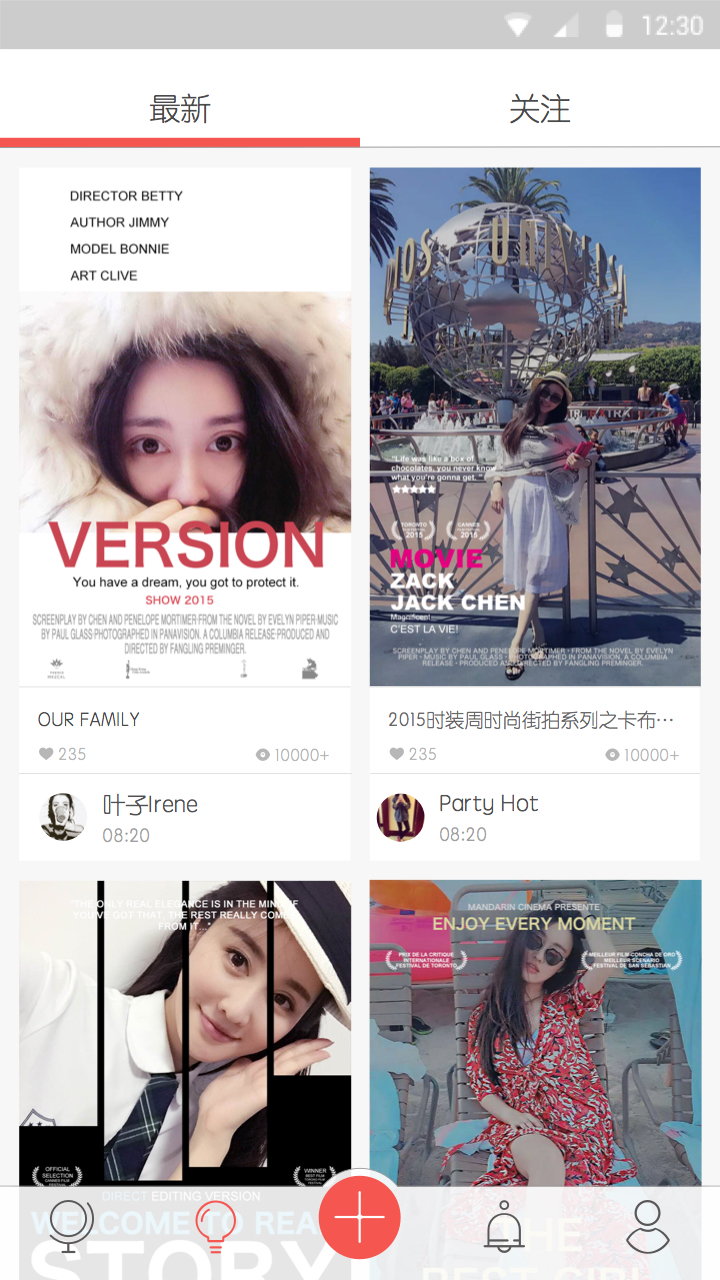Switch to the 最新 tab
720x1280 pixels.
180,108
